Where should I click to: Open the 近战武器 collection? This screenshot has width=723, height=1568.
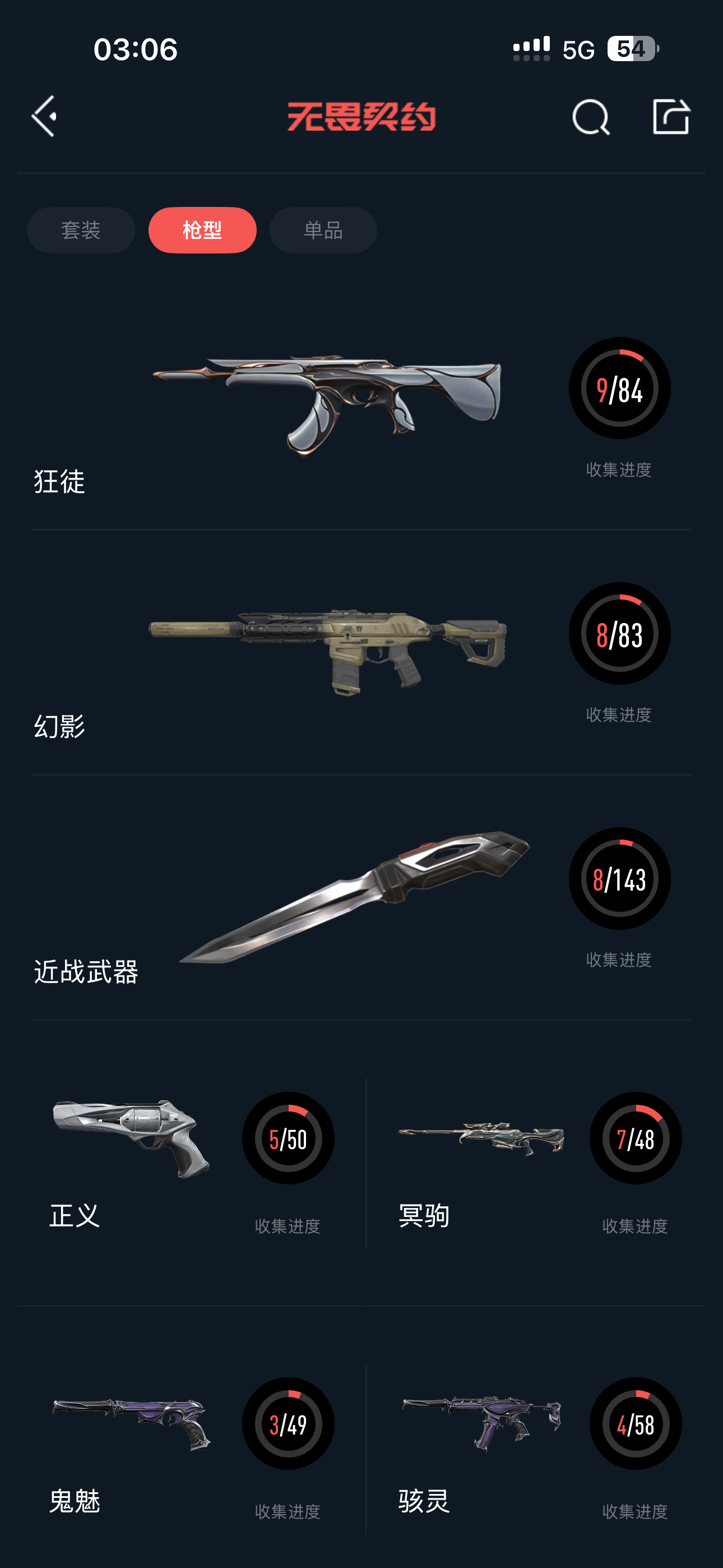pyautogui.click(x=361, y=898)
